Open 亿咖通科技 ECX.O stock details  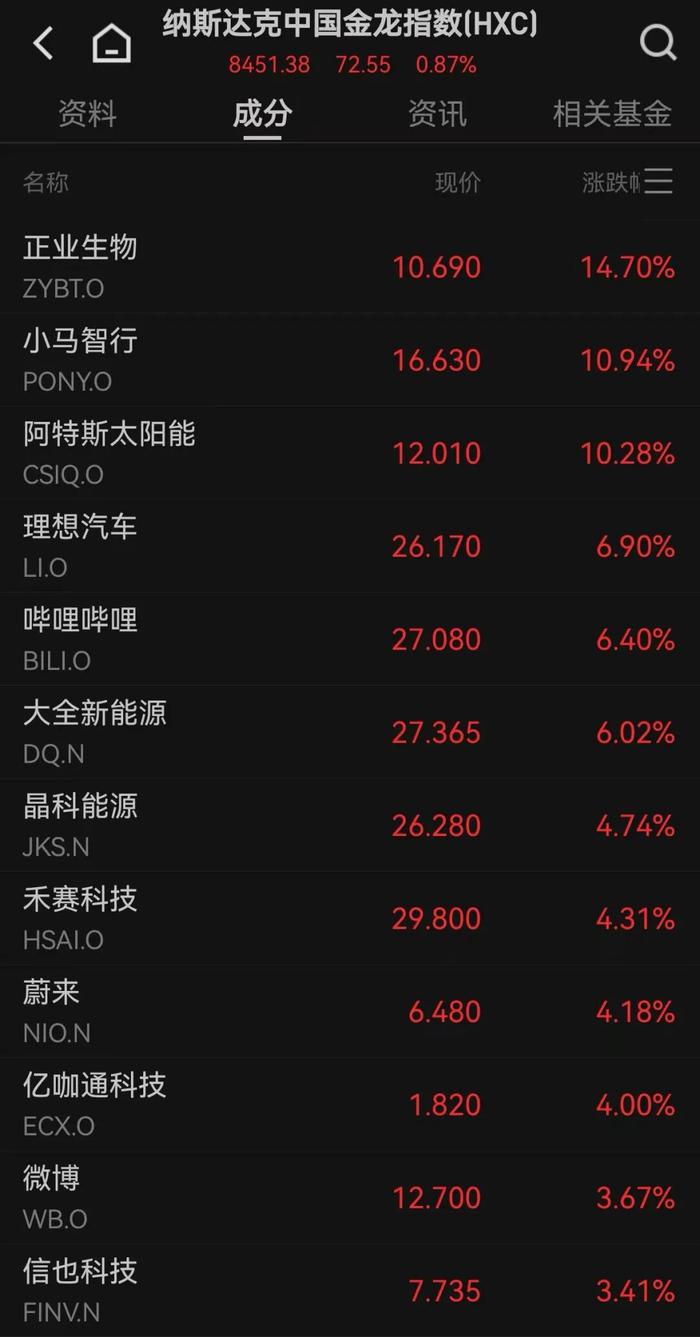tap(350, 1104)
